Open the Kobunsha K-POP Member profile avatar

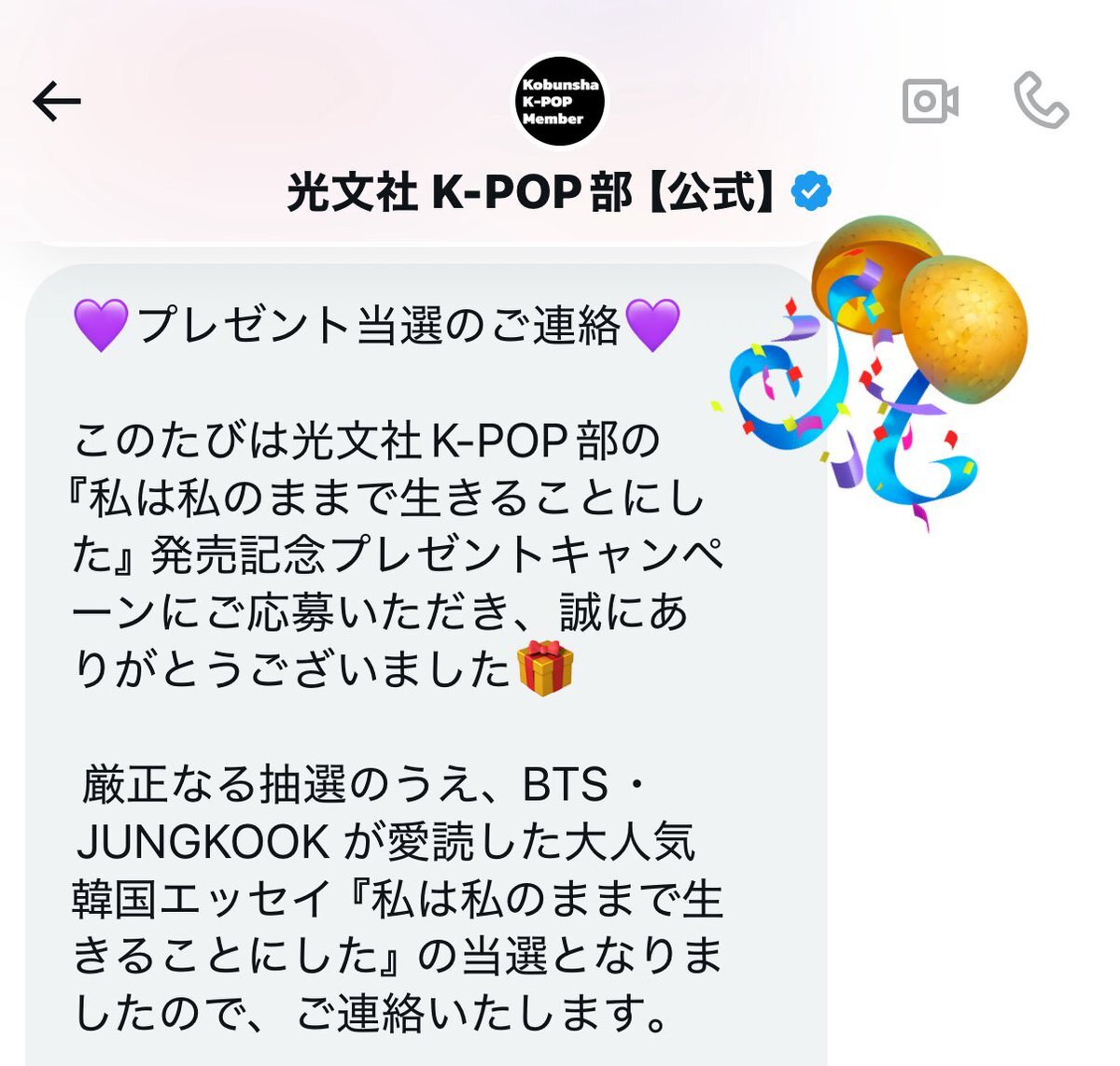pyautogui.click(x=559, y=101)
